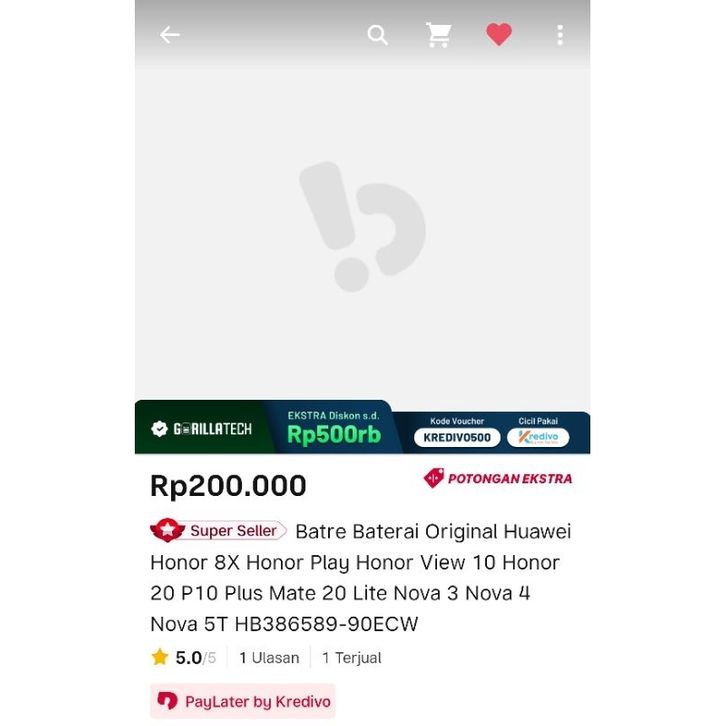
Task: Tap the Potongan Ekstra badge
Action: pos(498,478)
